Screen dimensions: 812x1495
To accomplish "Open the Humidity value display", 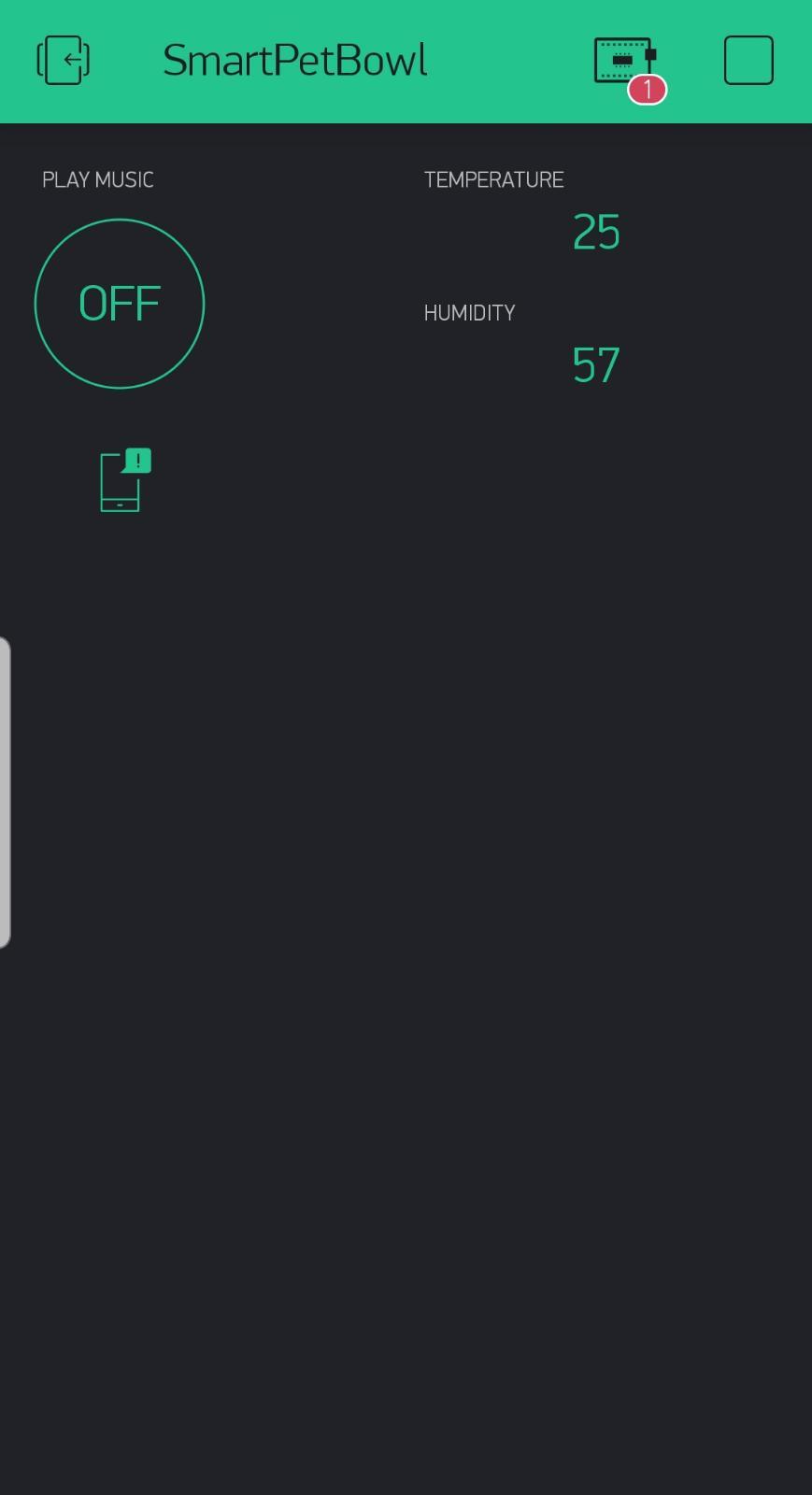I will 595,364.
